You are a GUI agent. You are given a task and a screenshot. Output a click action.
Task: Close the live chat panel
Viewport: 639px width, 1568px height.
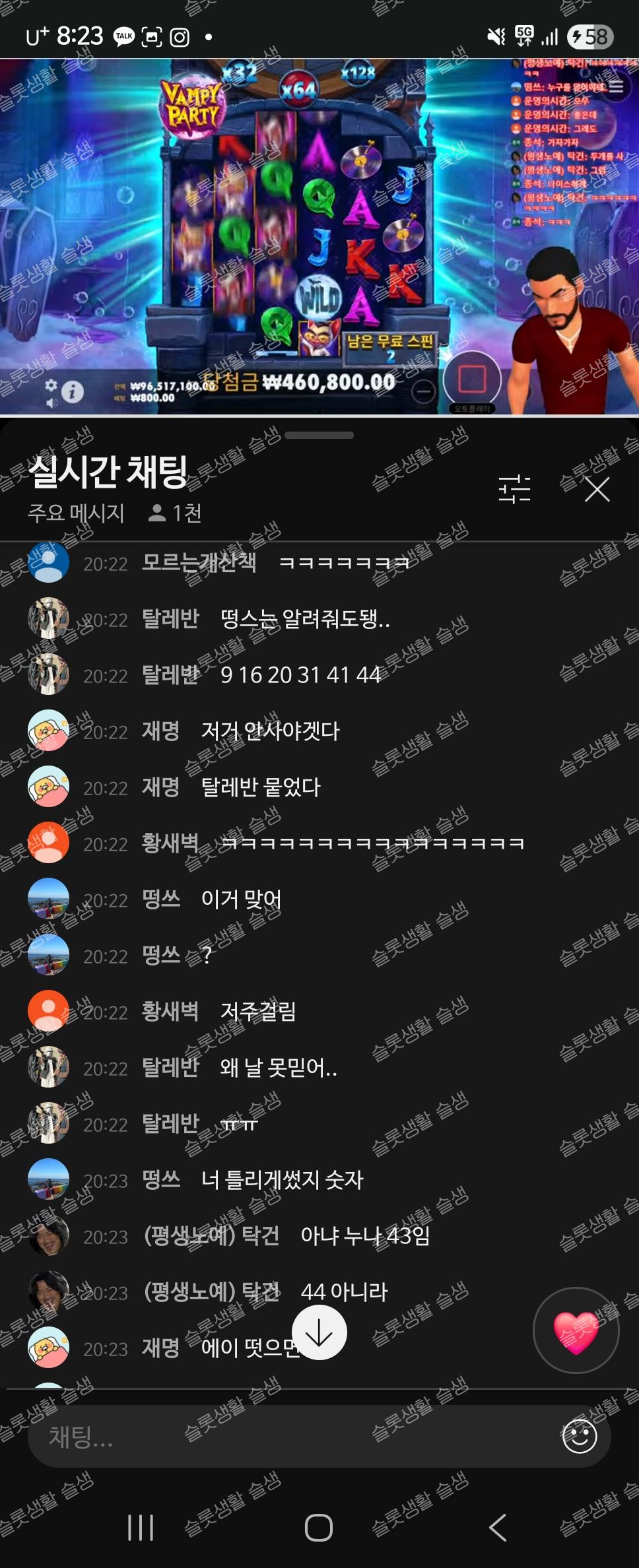597,490
